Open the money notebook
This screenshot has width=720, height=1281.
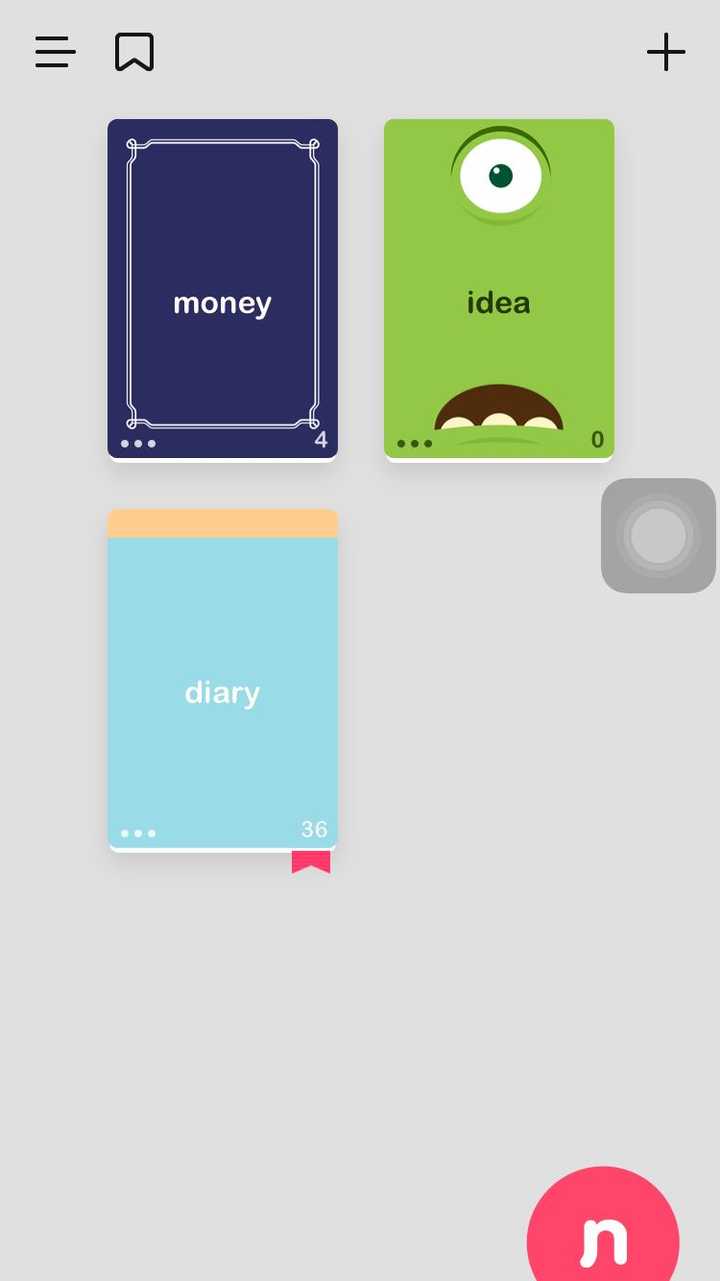[222, 288]
